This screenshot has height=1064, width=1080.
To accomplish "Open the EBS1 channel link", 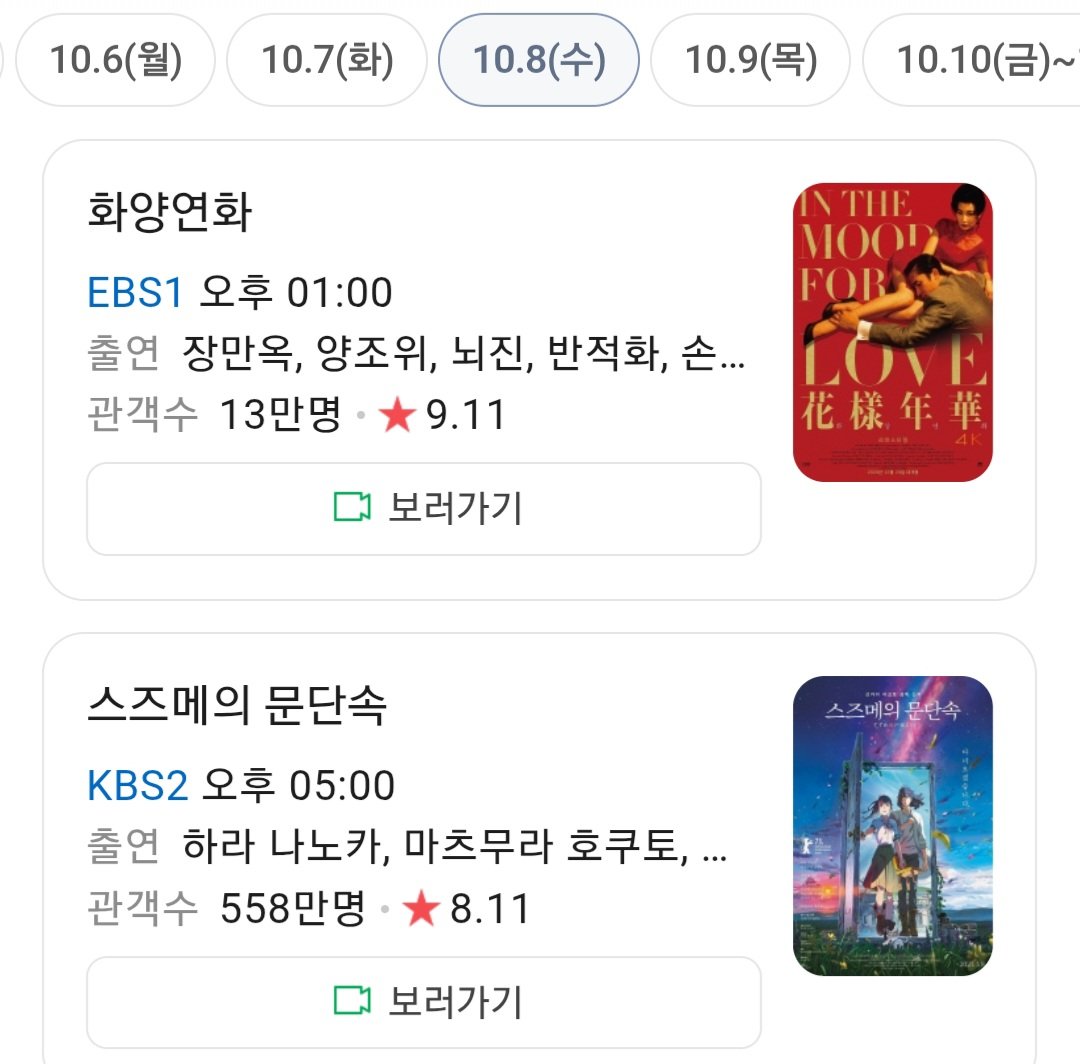I will click(136, 294).
